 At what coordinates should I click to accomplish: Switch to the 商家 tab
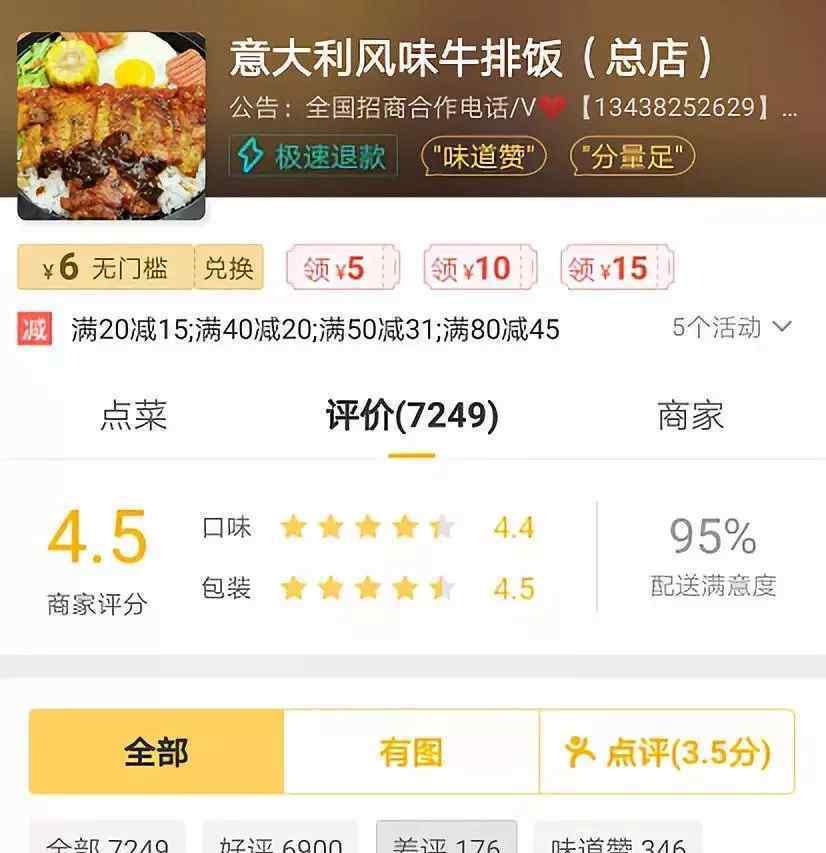[x=690, y=416]
